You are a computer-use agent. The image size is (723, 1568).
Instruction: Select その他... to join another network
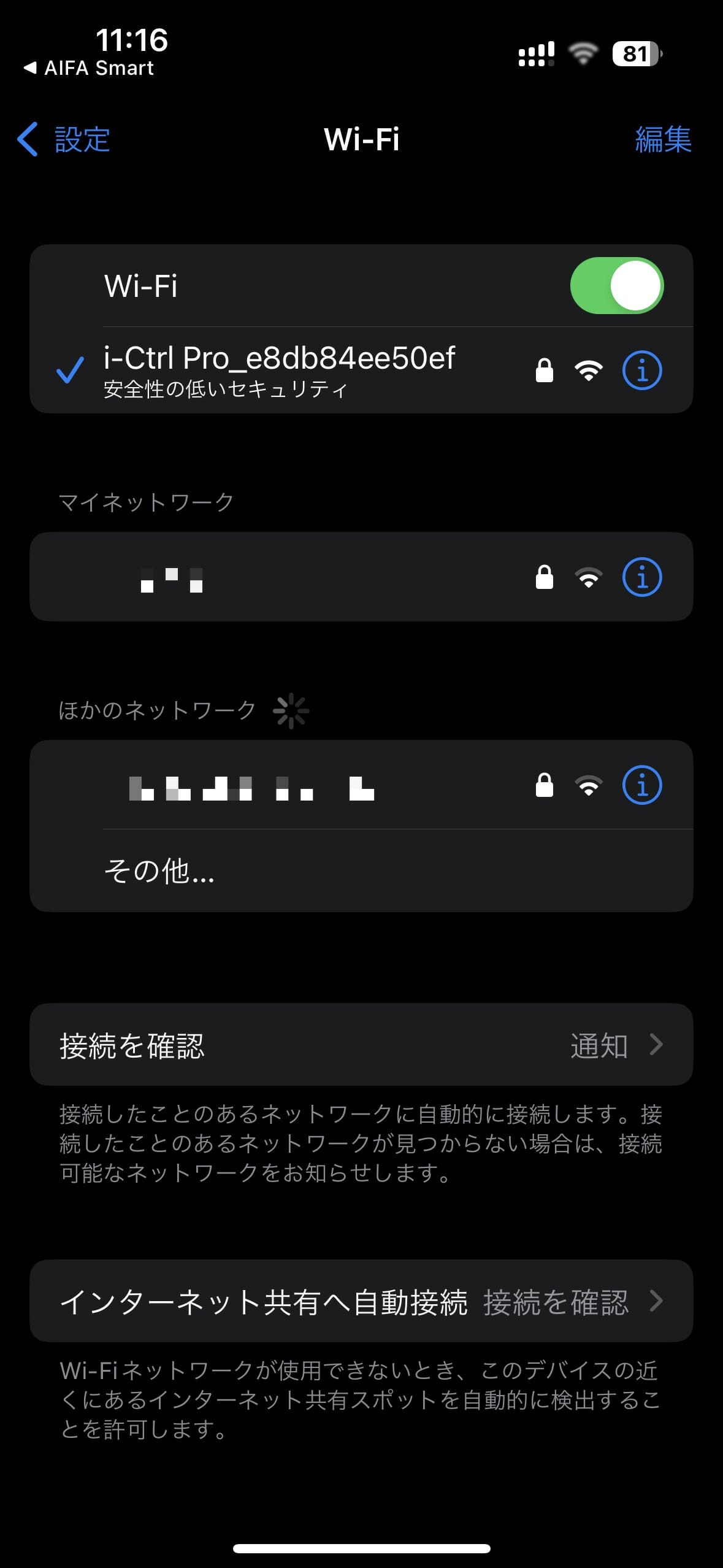(361, 870)
